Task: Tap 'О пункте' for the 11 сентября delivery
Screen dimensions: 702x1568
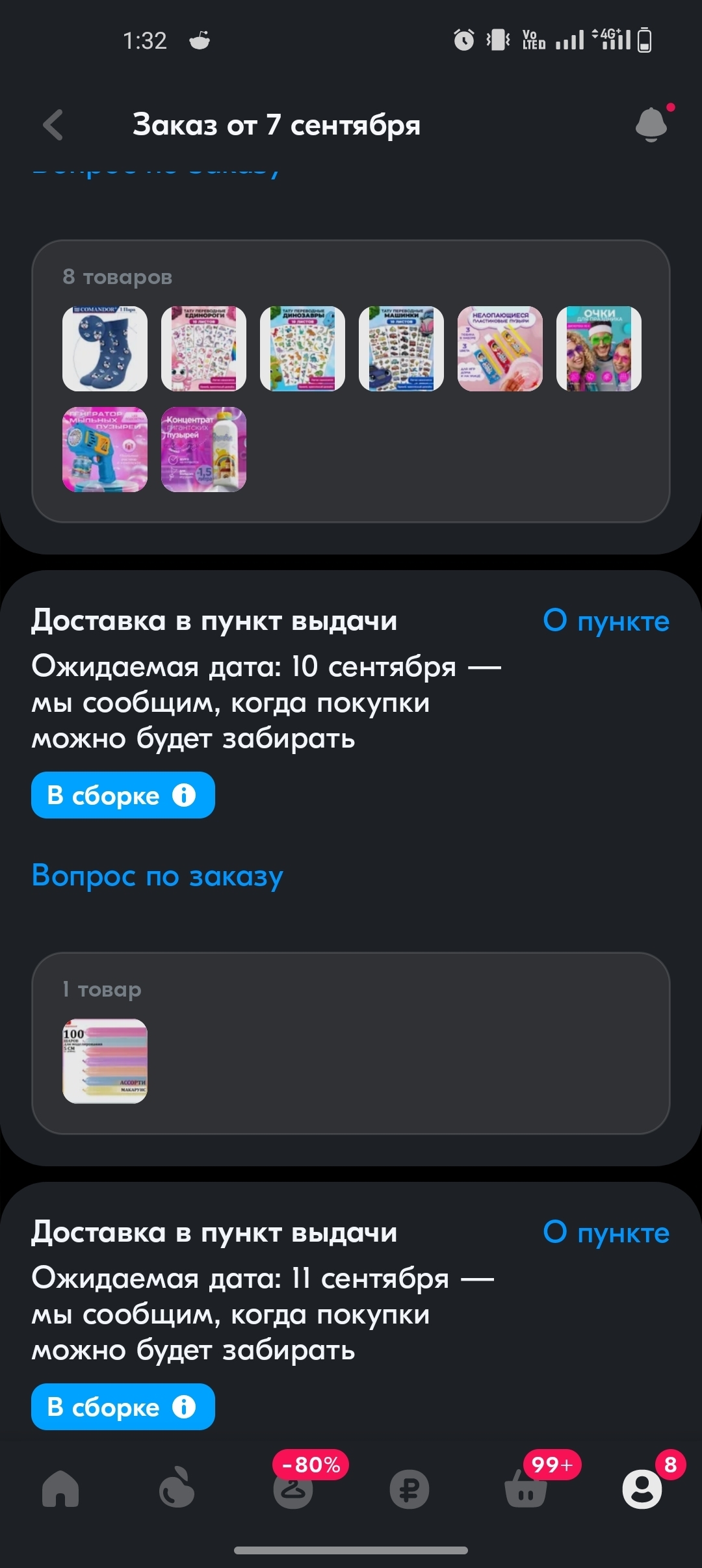Action: tap(606, 1233)
